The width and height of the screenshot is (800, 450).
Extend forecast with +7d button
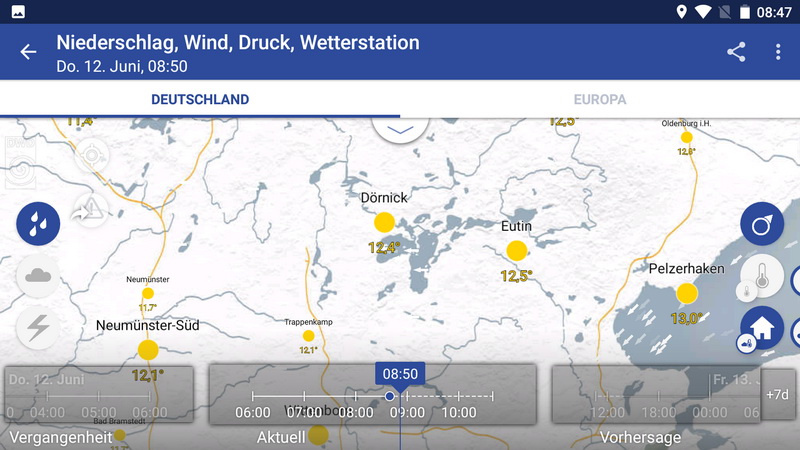click(x=778, y=394)
